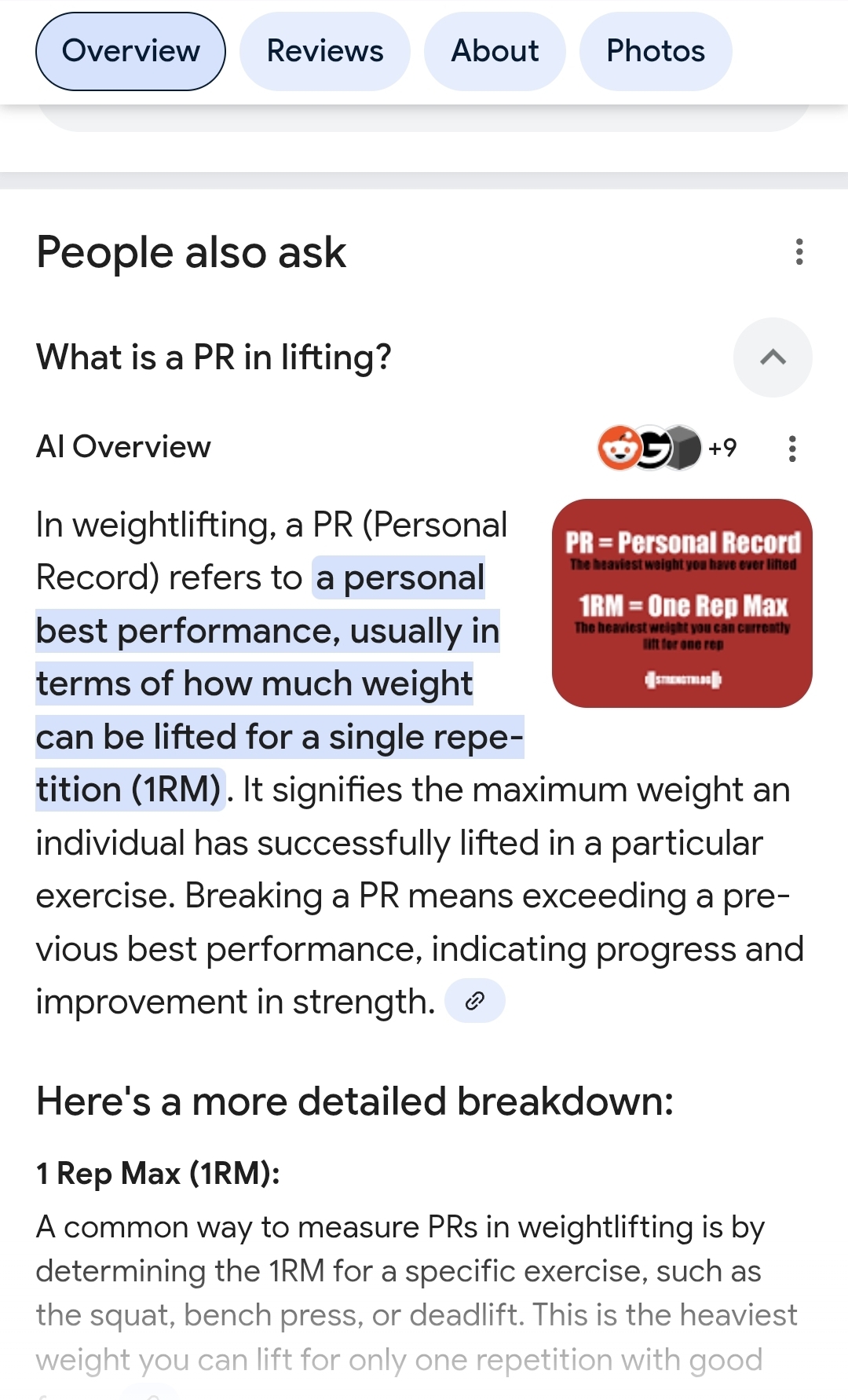View AI Overview source icons +9

[667, 448]
